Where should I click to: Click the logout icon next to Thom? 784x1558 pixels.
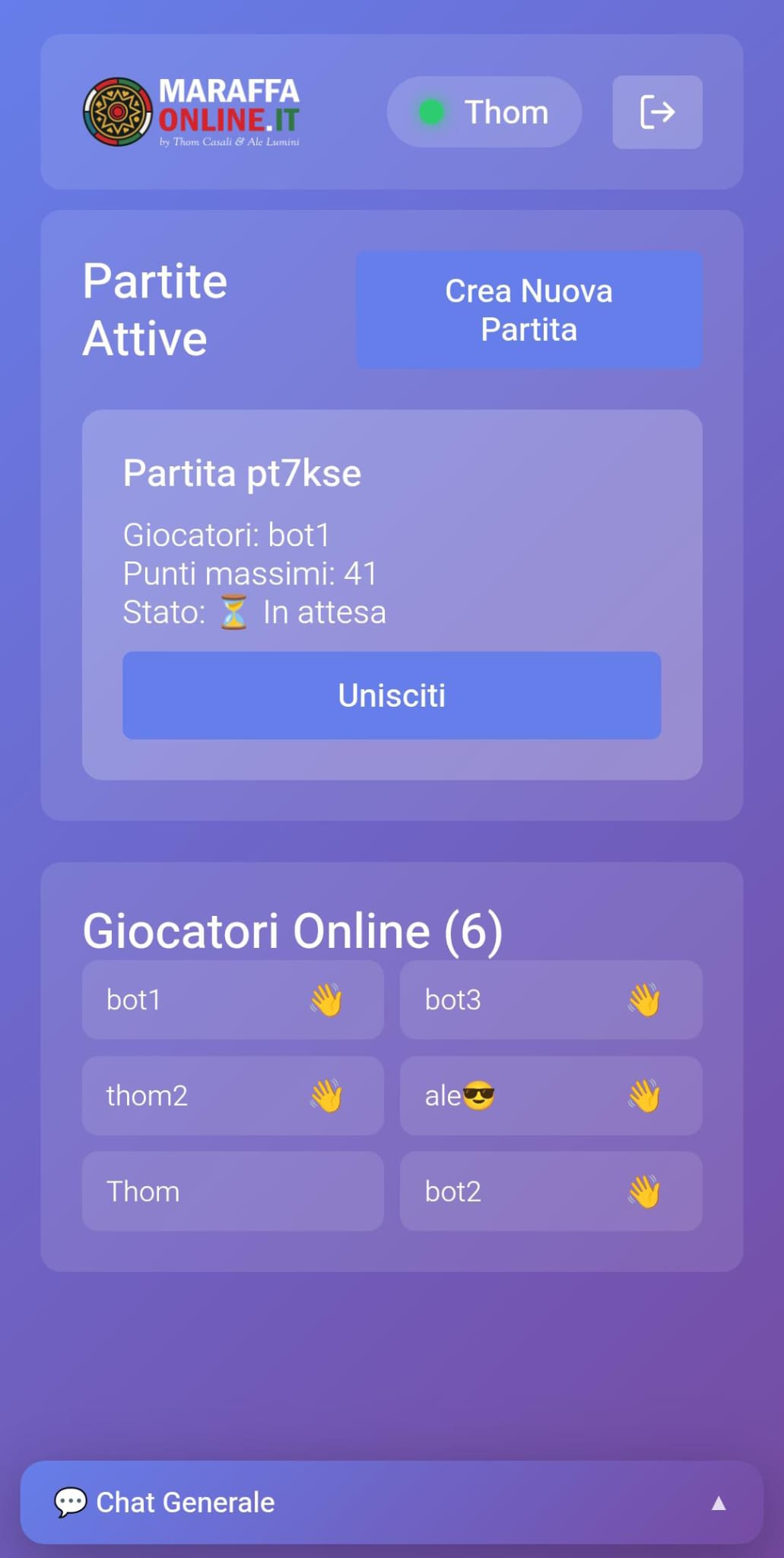click(x=657, y=112)
